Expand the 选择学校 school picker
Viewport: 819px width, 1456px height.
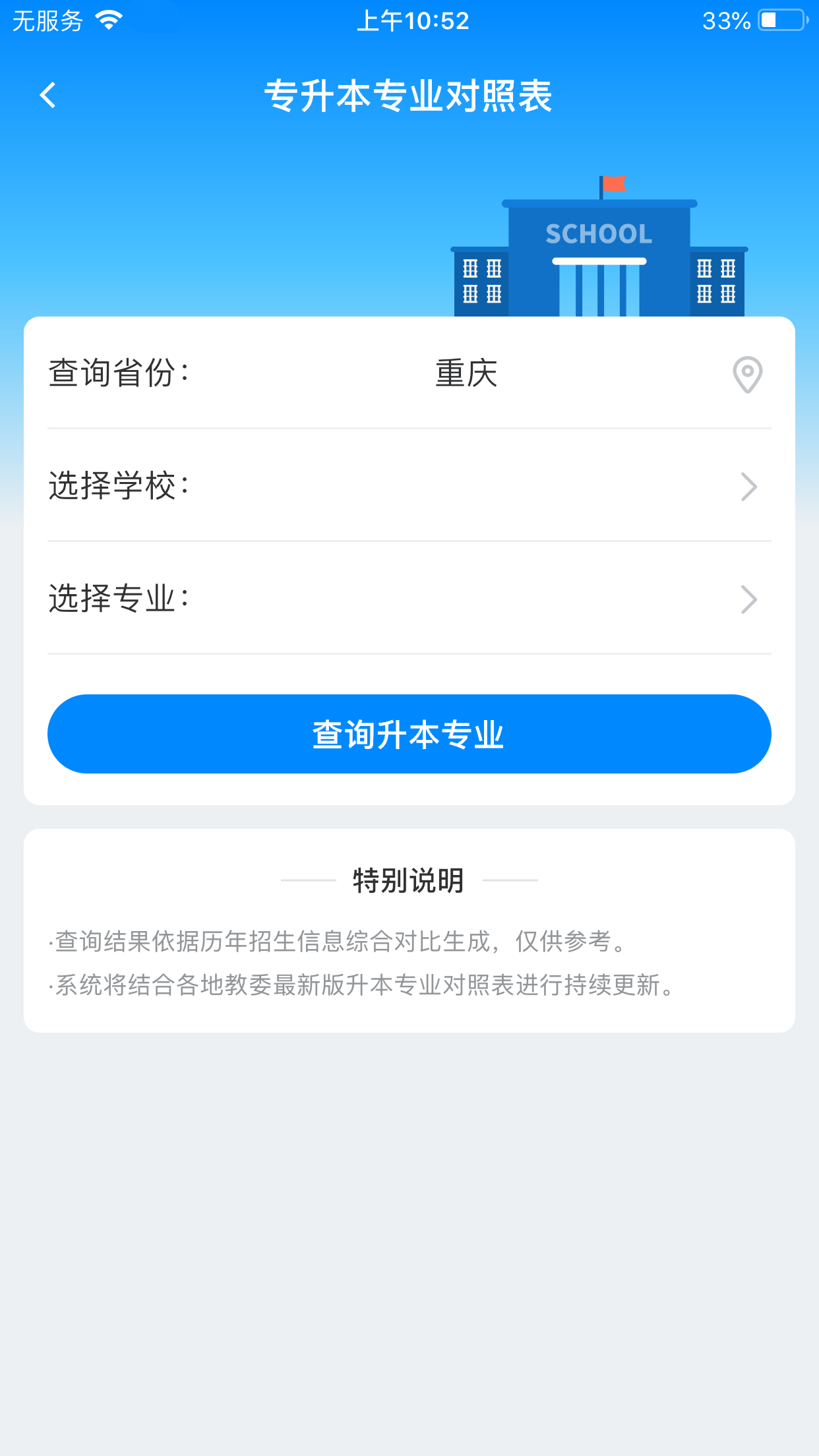coord(409,487)
